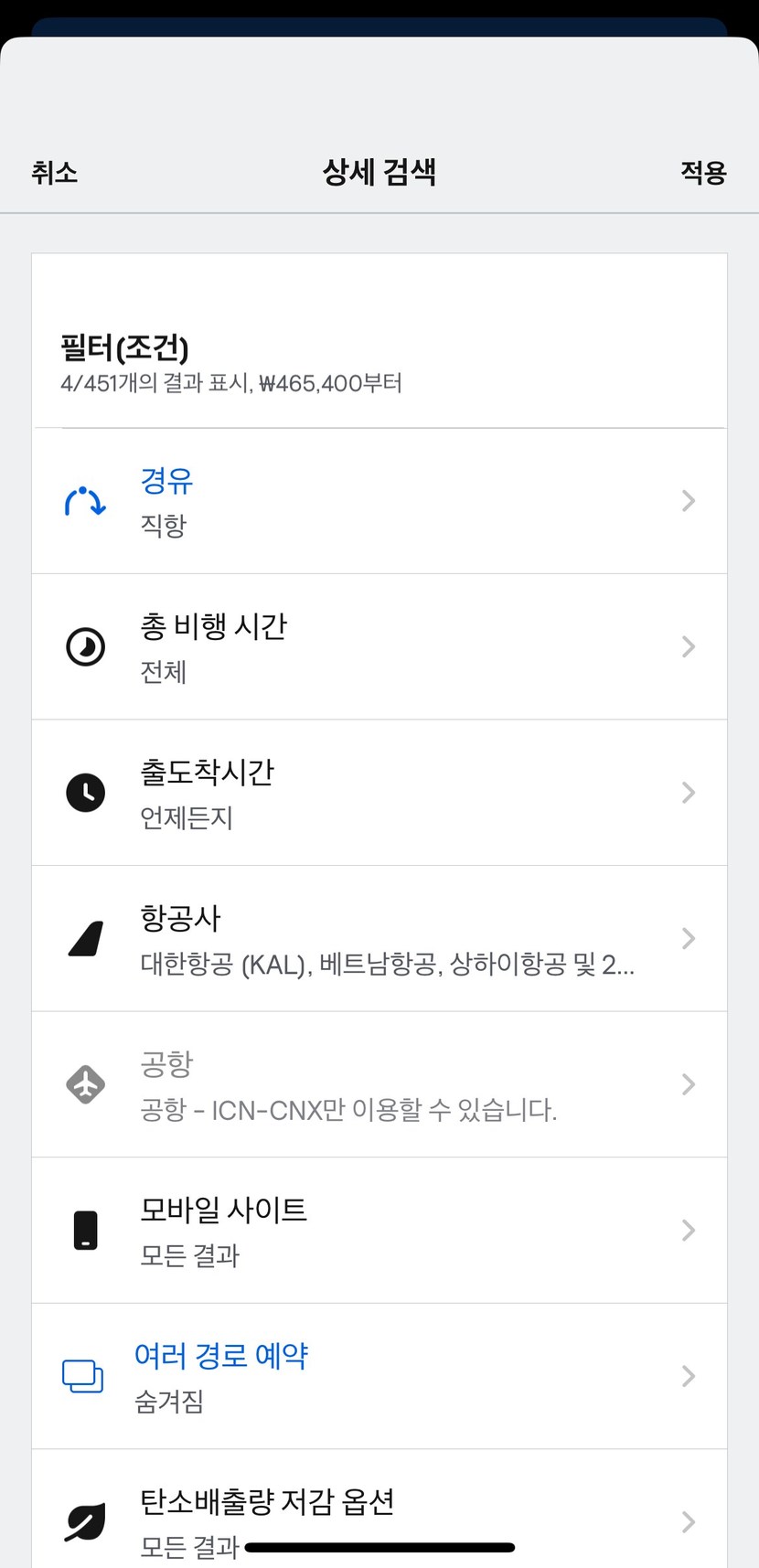The image size is (759, 1568).
Task: Open the 항공사 airline filter
Action: tap(379, 939)
